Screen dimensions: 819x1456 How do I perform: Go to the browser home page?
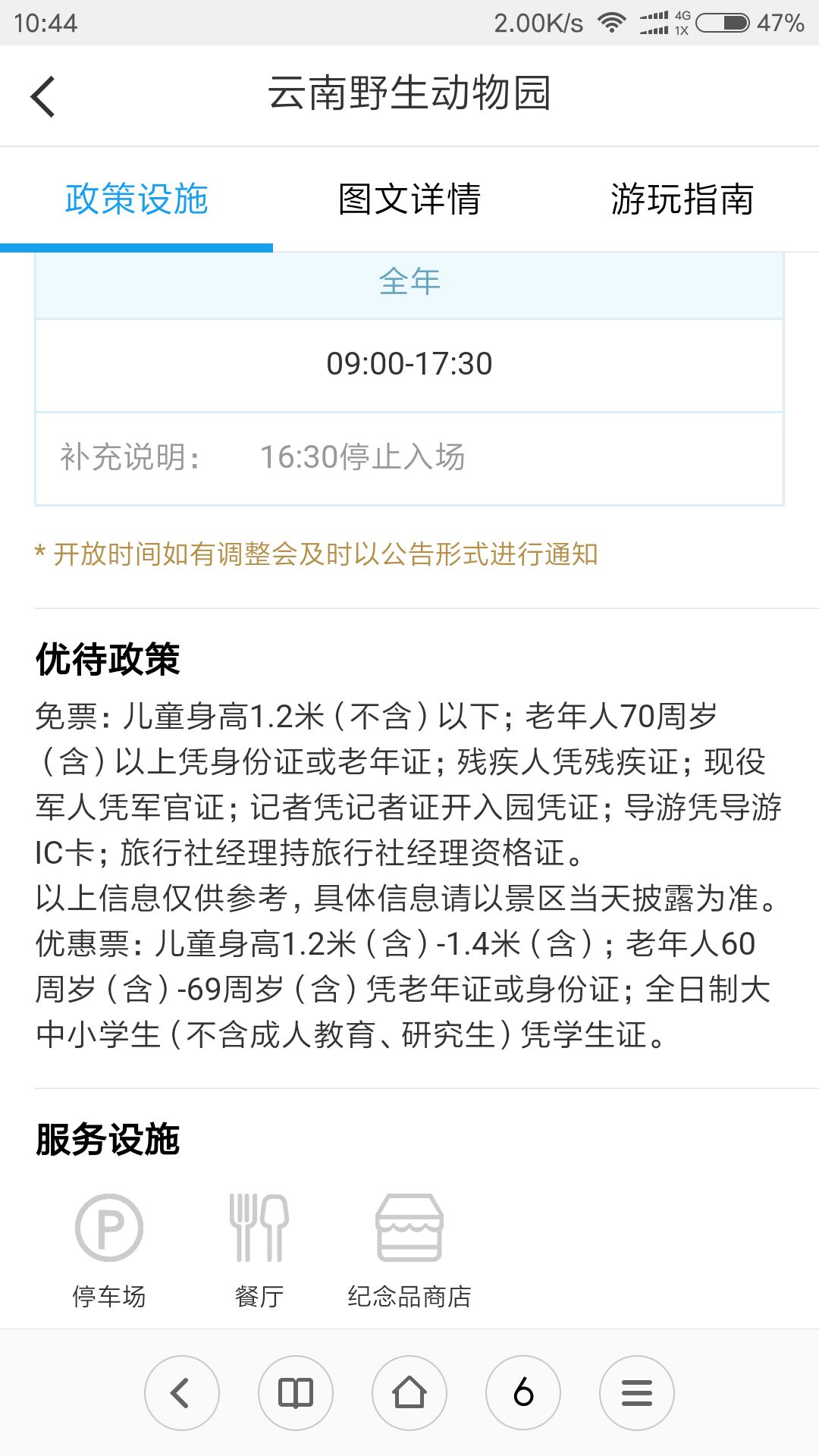click(409, 1393)
